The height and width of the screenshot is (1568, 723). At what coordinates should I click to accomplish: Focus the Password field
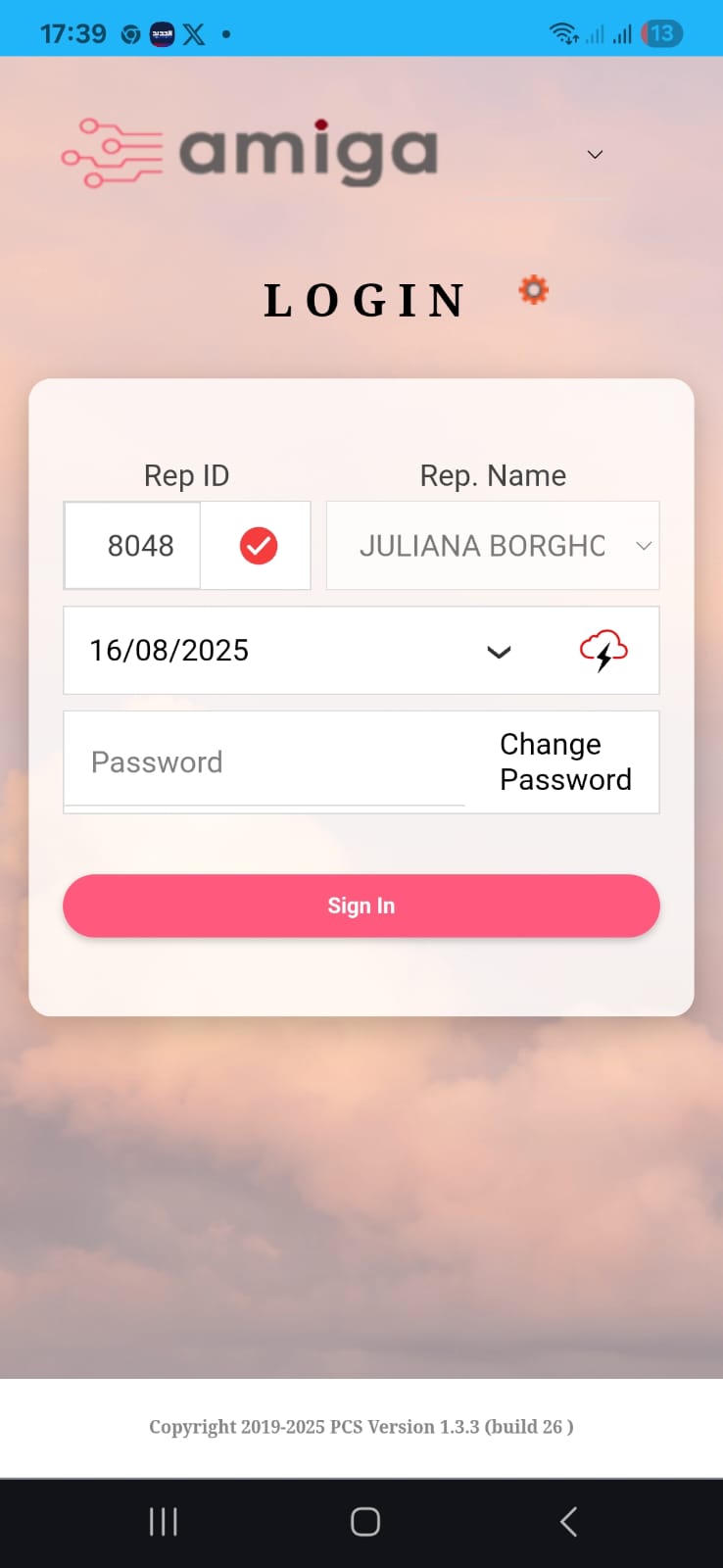point(265,762)
